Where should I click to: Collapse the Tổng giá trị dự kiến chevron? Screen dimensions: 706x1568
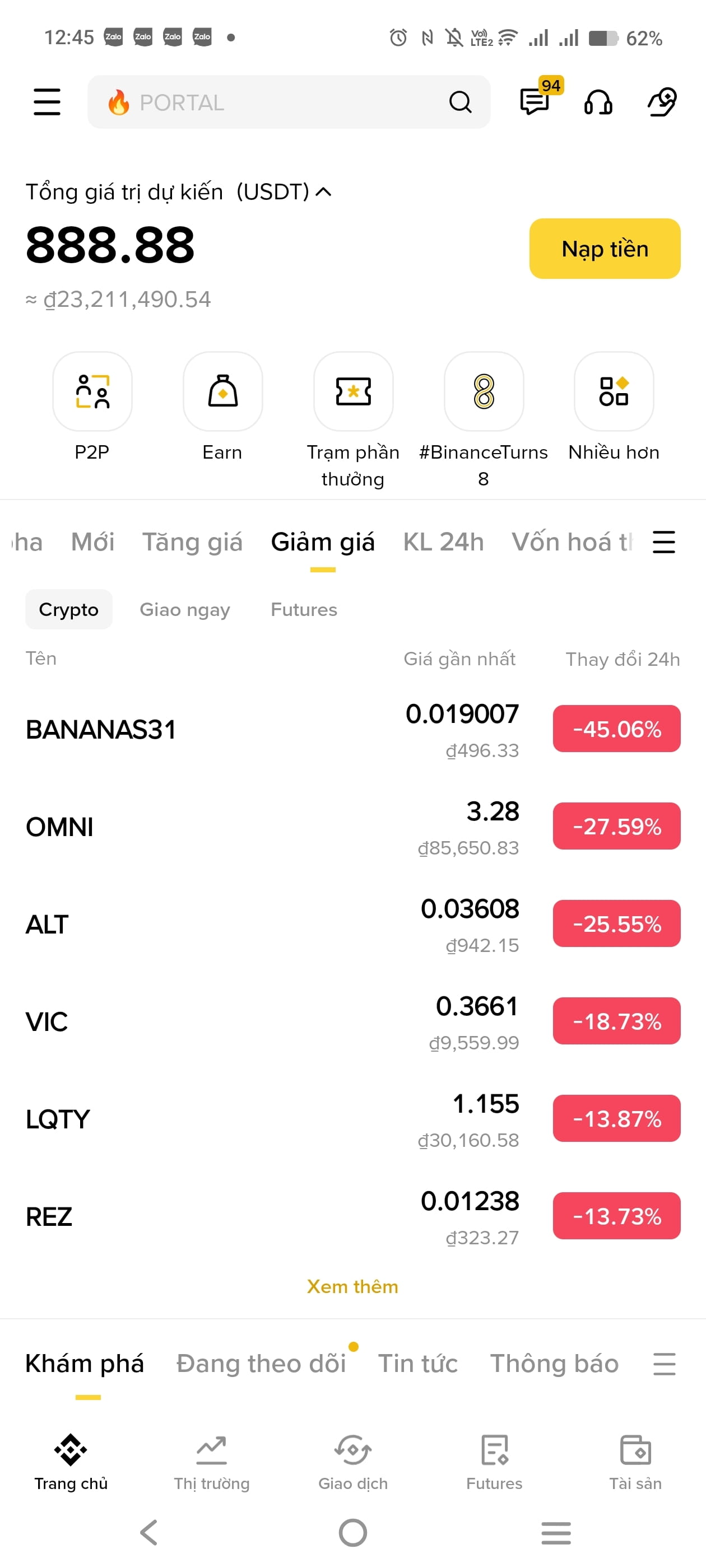click(x=324, y=192)
